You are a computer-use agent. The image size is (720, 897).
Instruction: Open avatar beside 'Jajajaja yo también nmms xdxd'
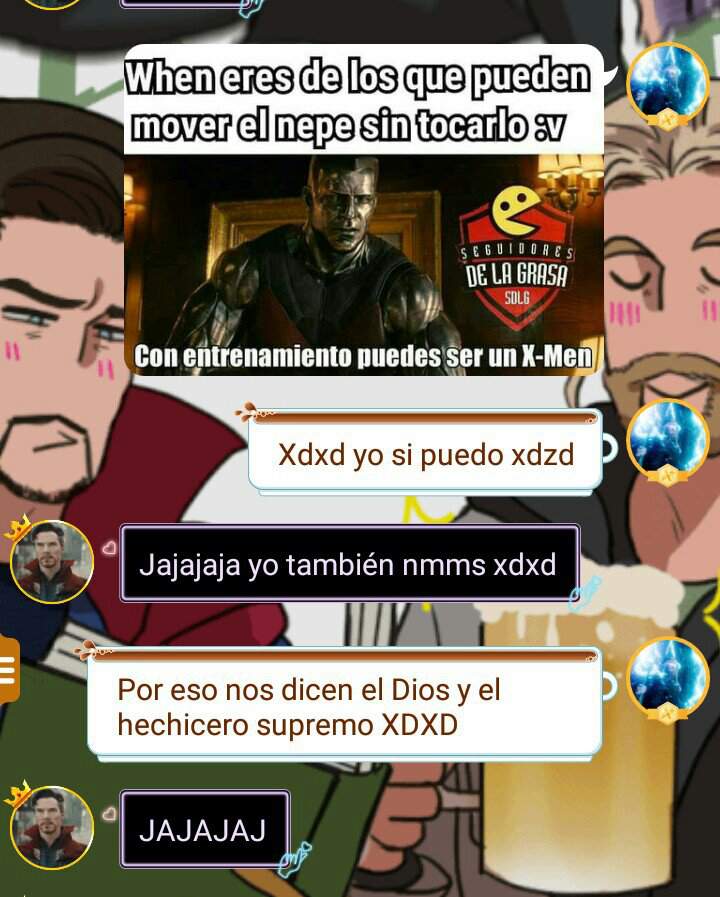coord(52,562)
